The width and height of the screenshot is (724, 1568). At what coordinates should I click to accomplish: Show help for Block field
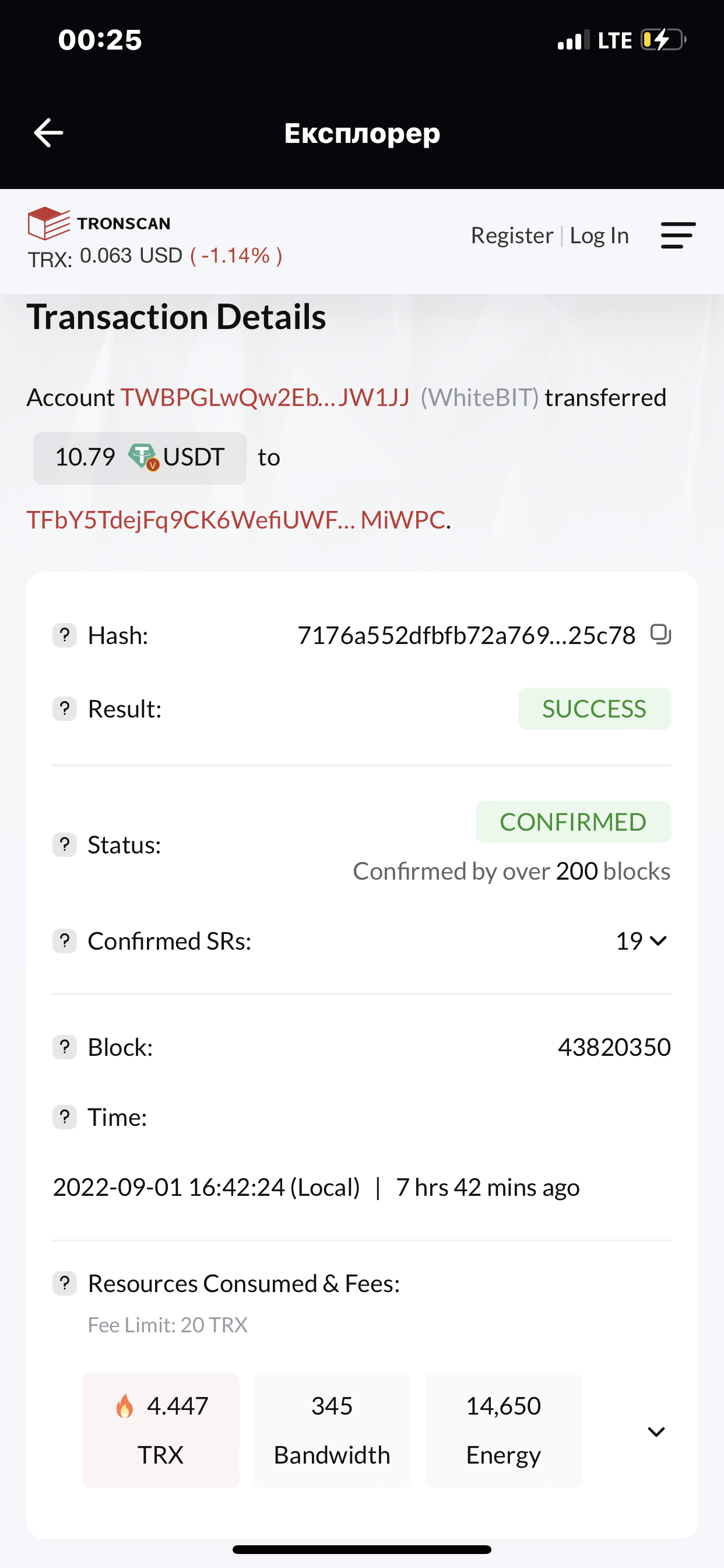(65, 1047)
